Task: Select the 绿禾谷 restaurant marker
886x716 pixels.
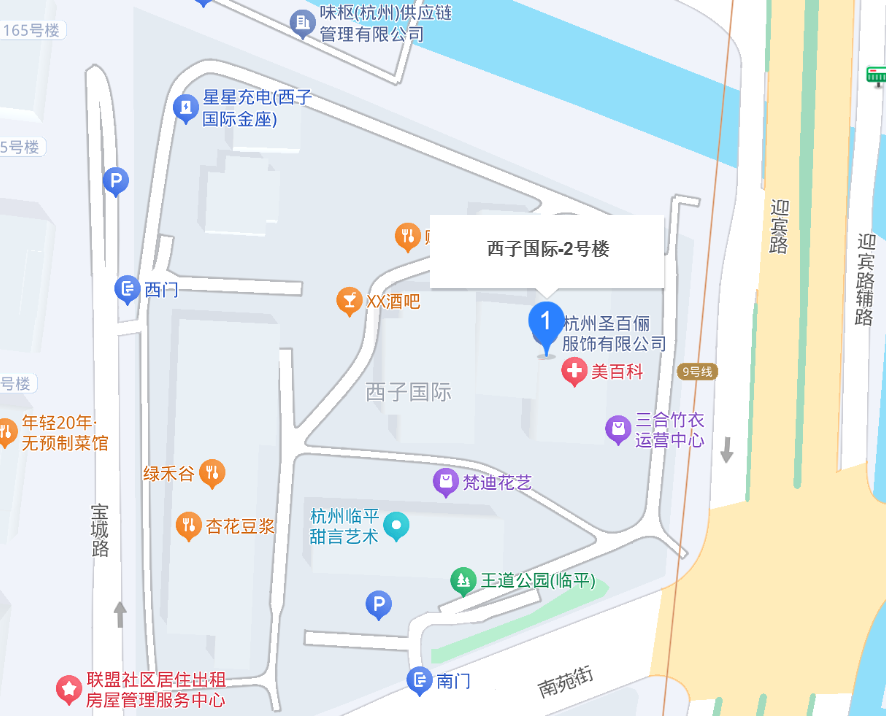Action: pos(212,473)
